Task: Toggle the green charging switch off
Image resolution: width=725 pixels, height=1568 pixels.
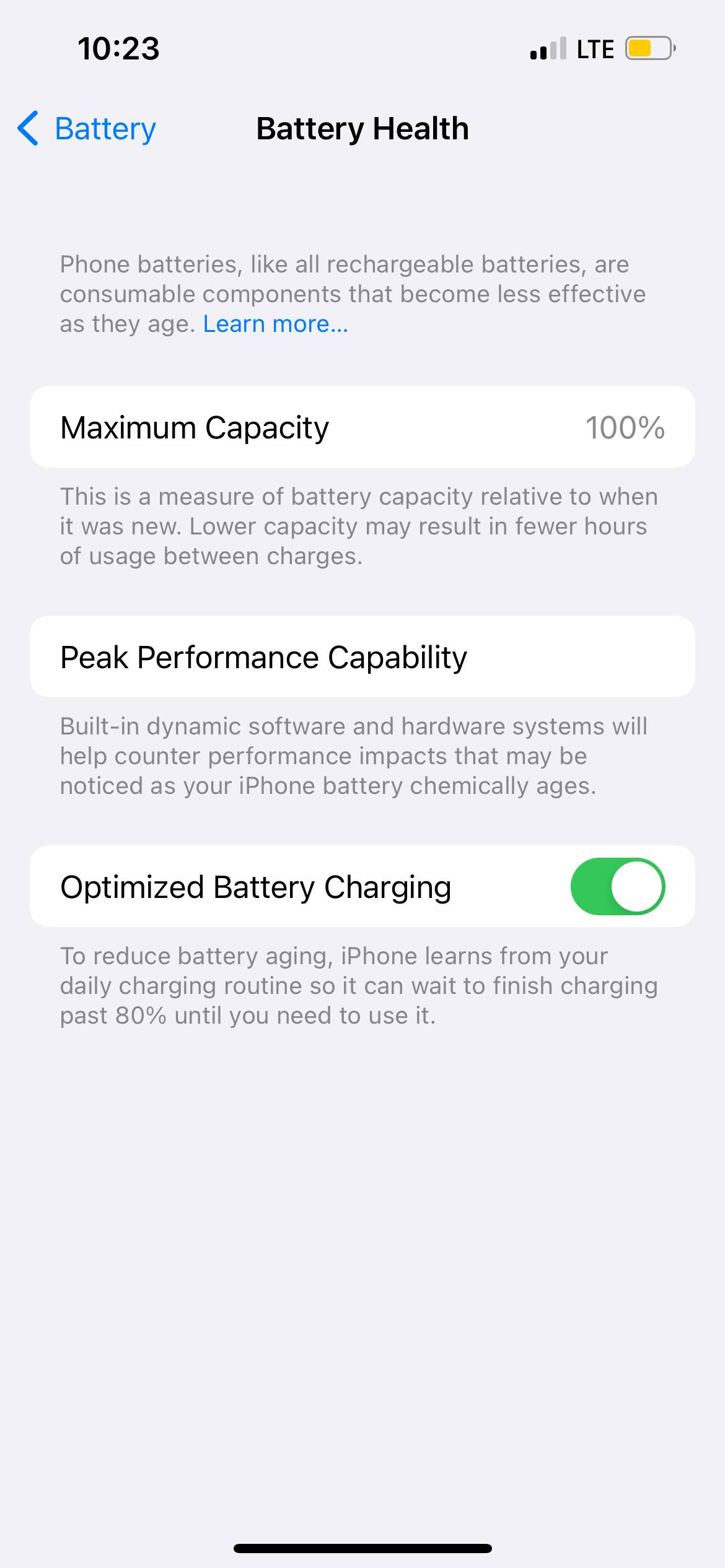Action: [617, 886]
